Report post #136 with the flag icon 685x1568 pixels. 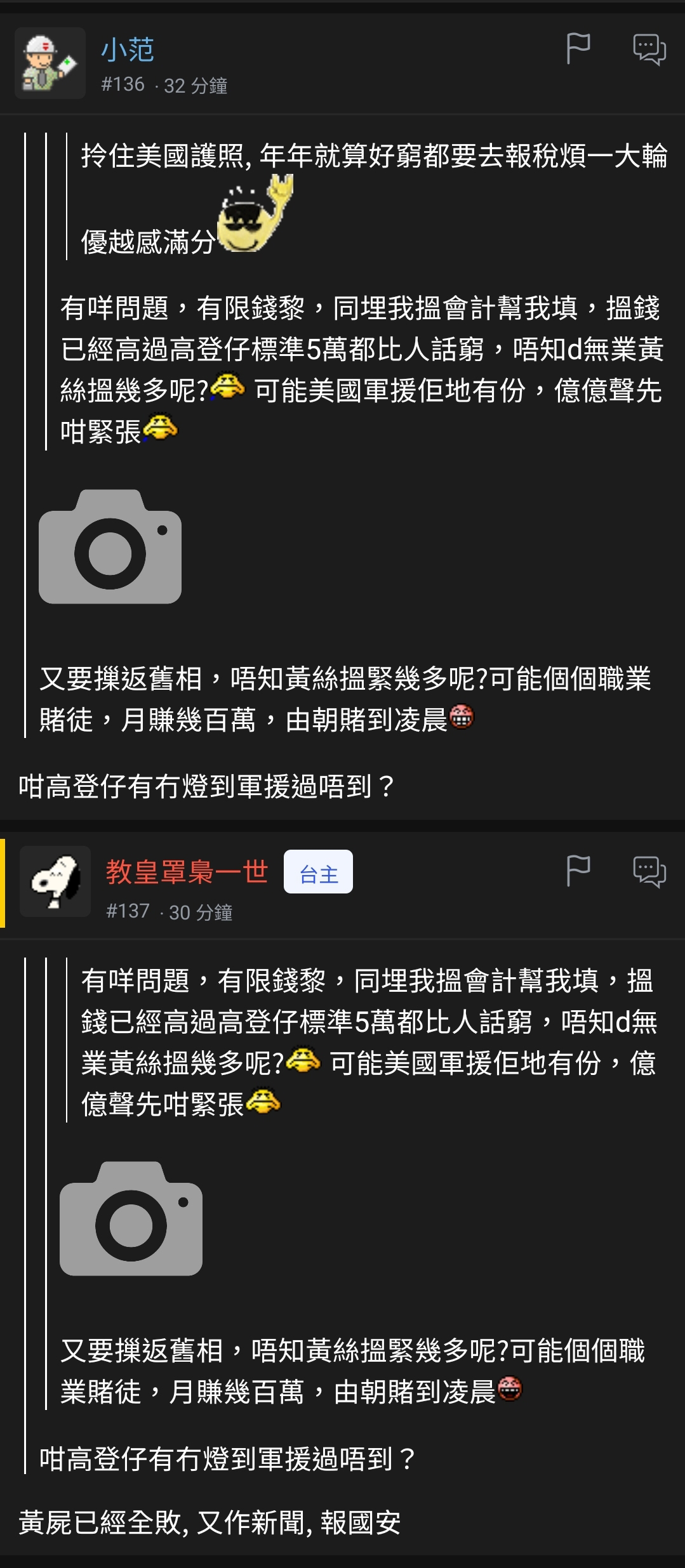[578, 48]
